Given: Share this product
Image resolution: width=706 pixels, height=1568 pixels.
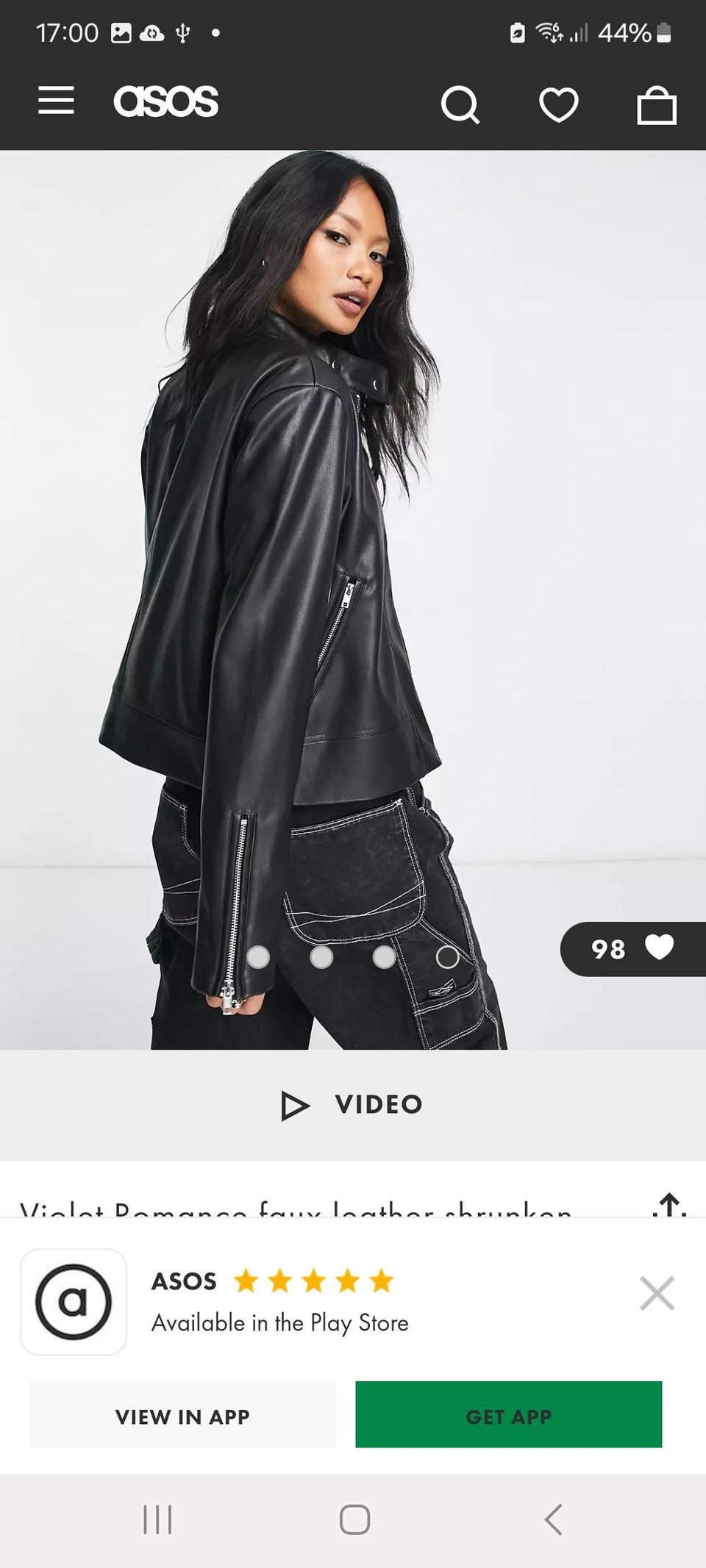Looking at the screenshot, I should 668,1206.
